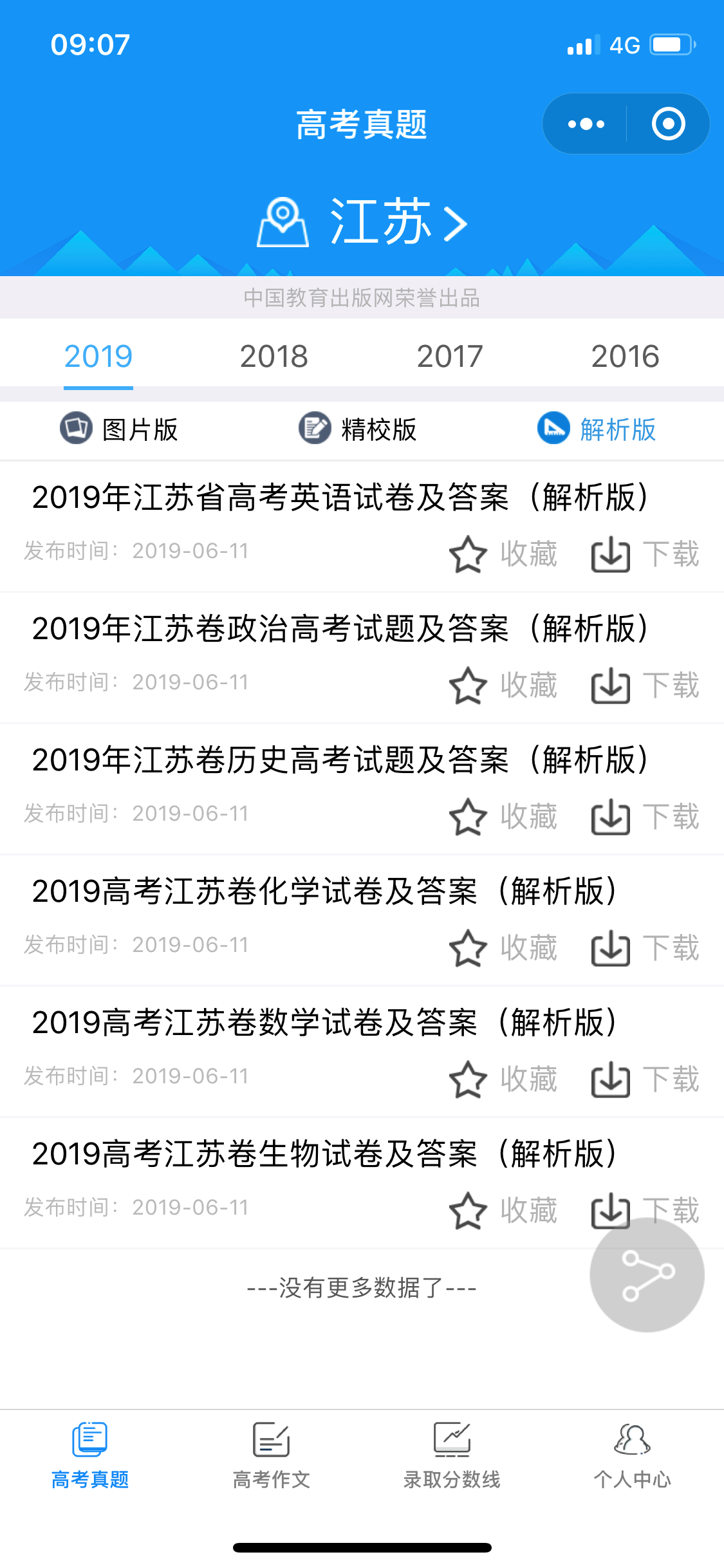Star the 2019 政治 politics exam paper
The width and height of the screenshot is (724, 1568).
468,686
